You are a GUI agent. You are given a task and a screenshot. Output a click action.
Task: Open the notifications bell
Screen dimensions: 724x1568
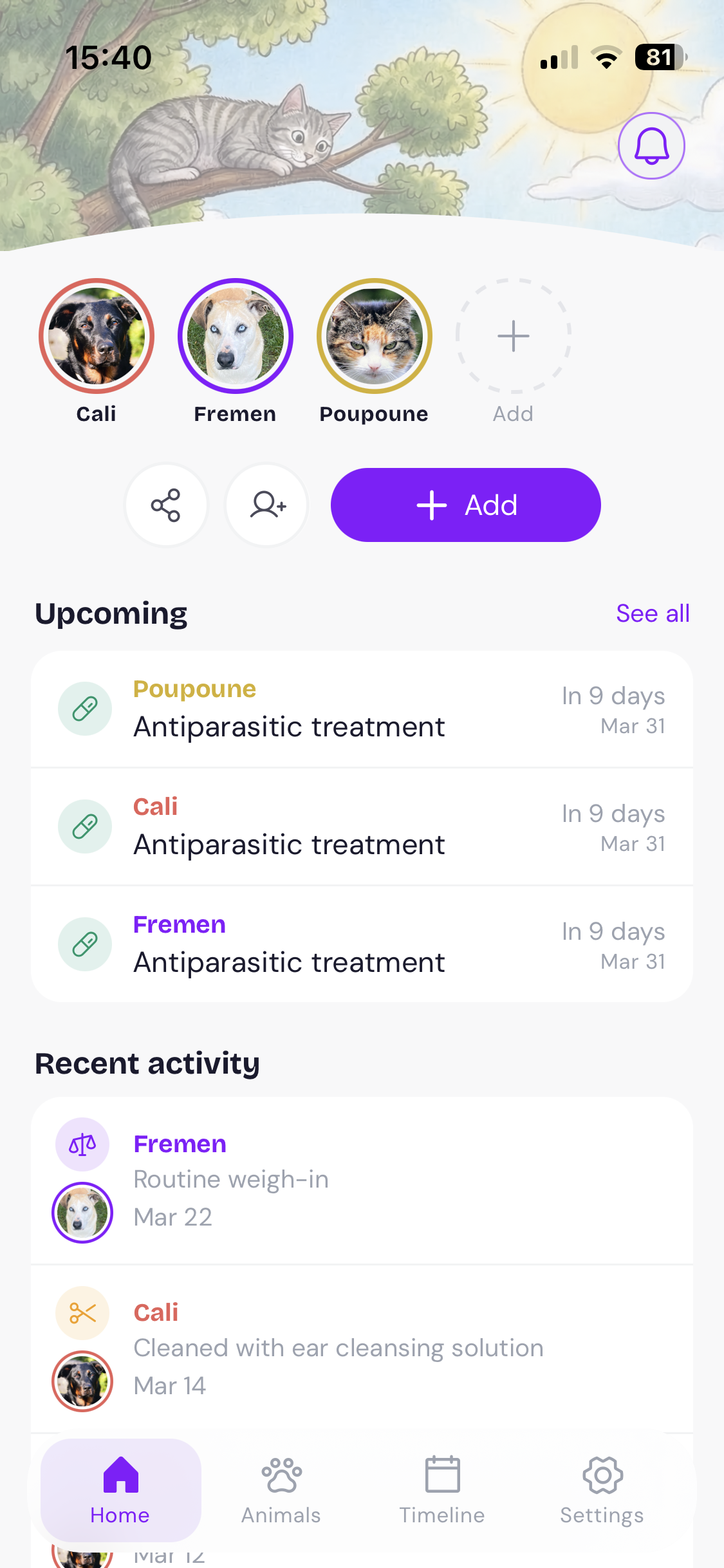(x=651, y=145)
